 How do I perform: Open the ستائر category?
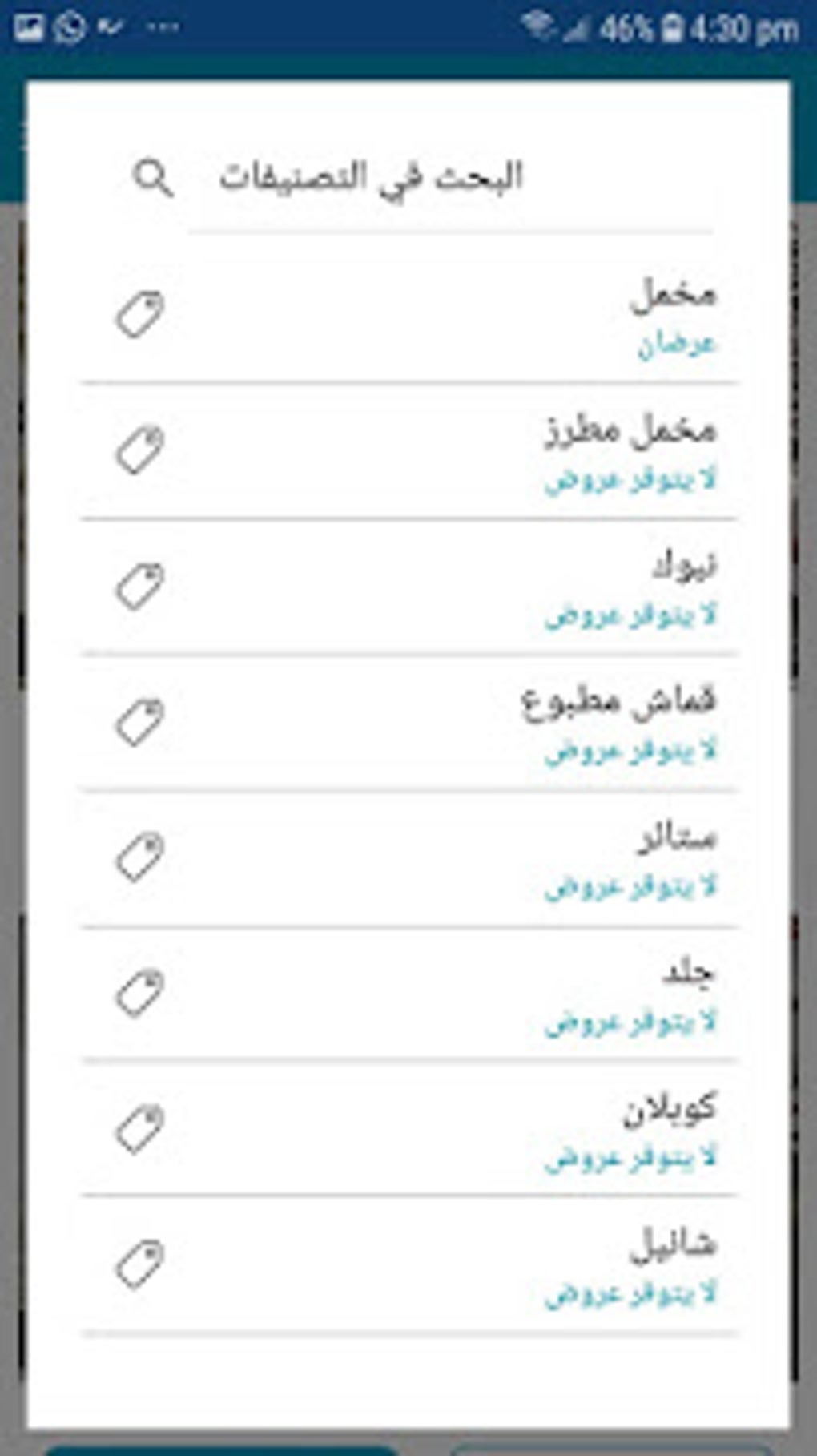tap(408, 860)
